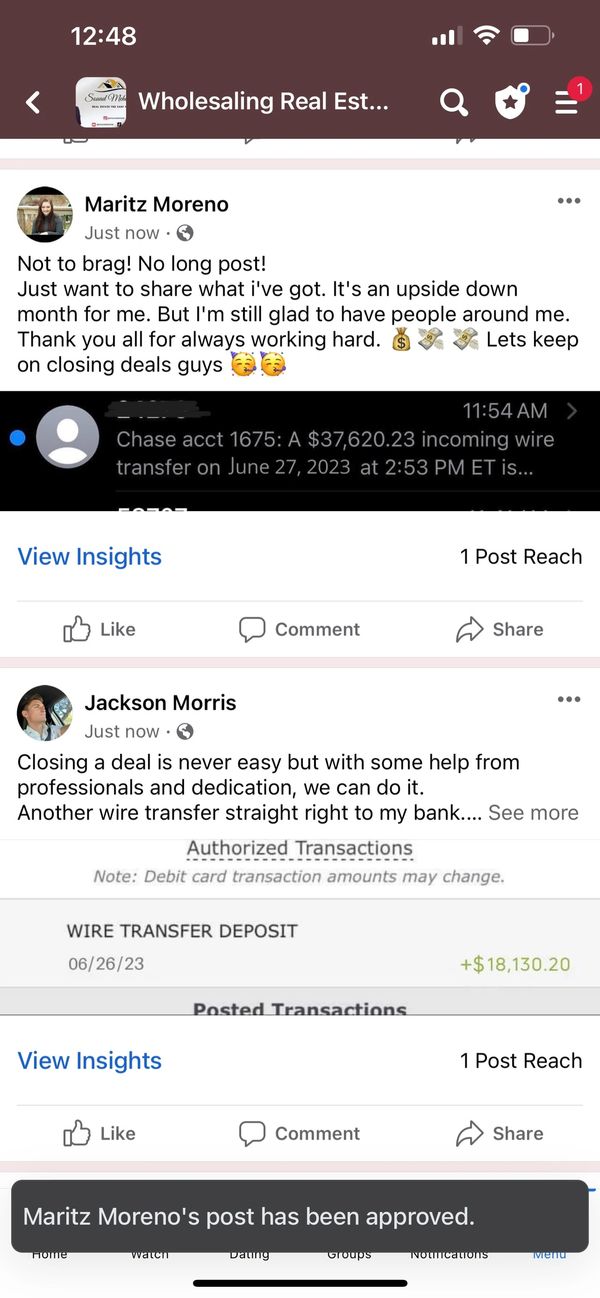Share Jackson Morris's post
Screen dimensions: 600x1298
(500, 1133)
